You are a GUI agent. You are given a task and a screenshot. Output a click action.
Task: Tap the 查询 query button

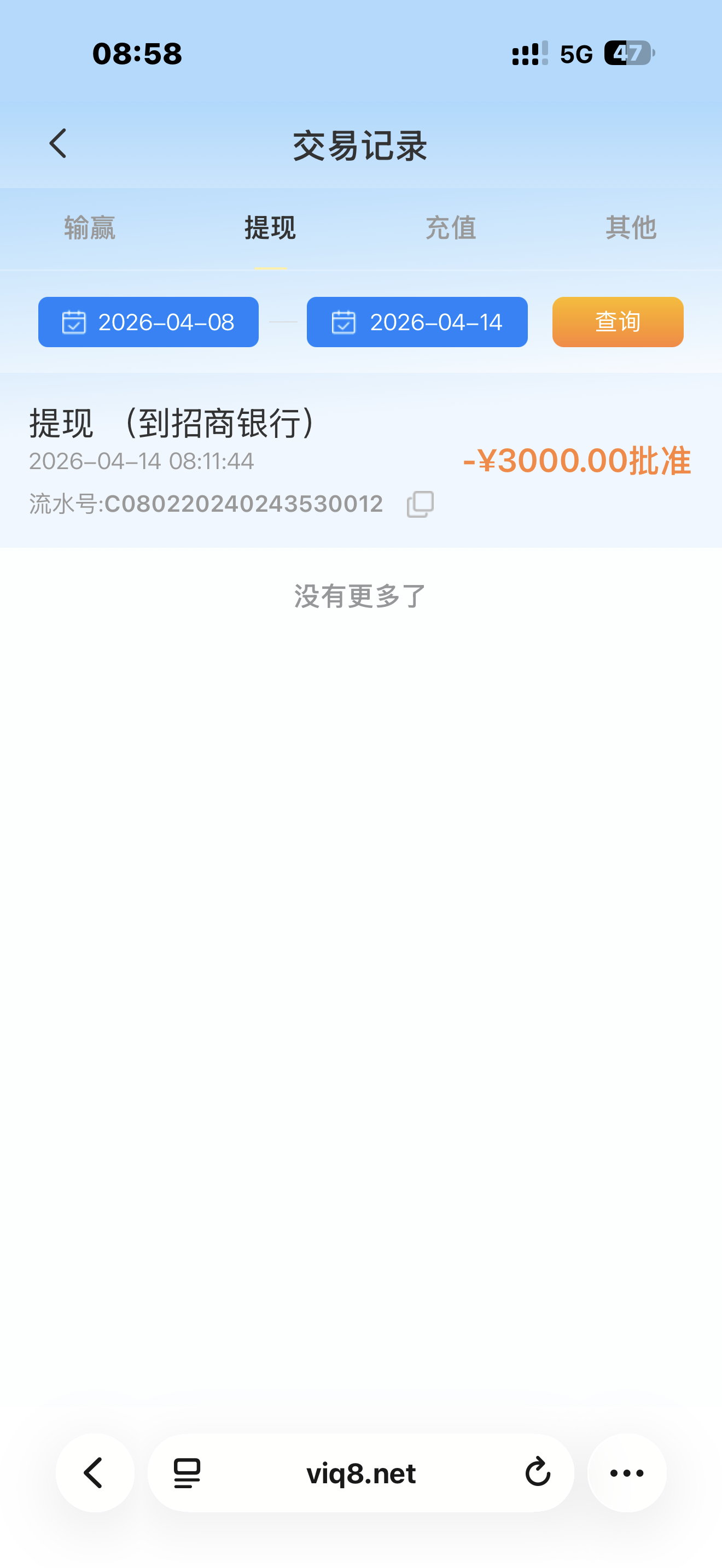618,323
